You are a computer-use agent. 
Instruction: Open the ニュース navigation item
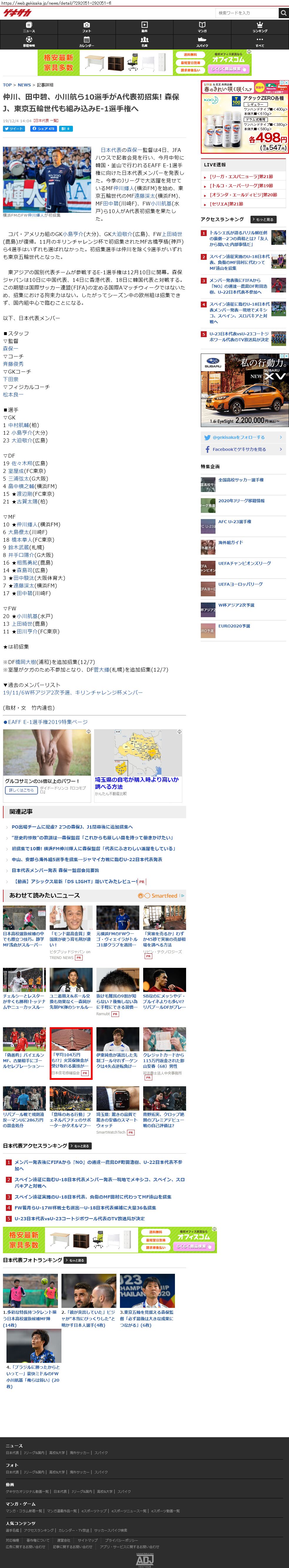29,27
